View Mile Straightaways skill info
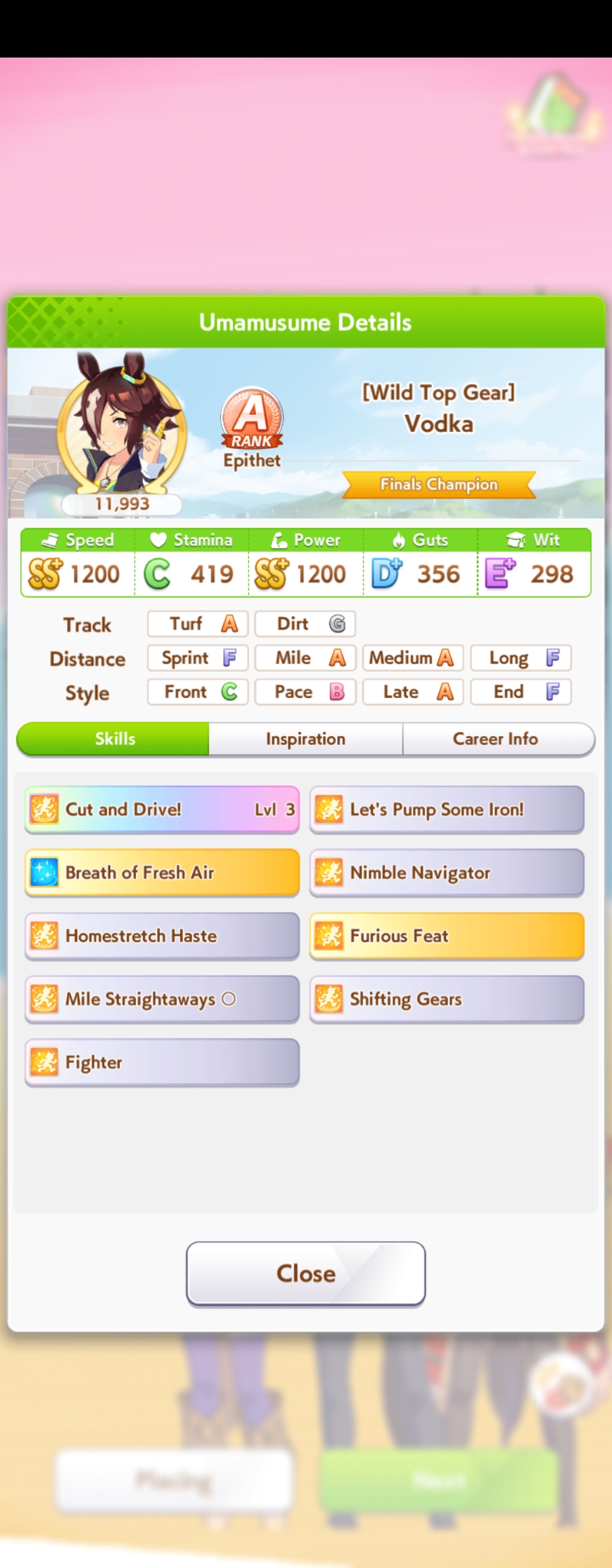Screen dimensions: 612x1568 tap(162, 999)
